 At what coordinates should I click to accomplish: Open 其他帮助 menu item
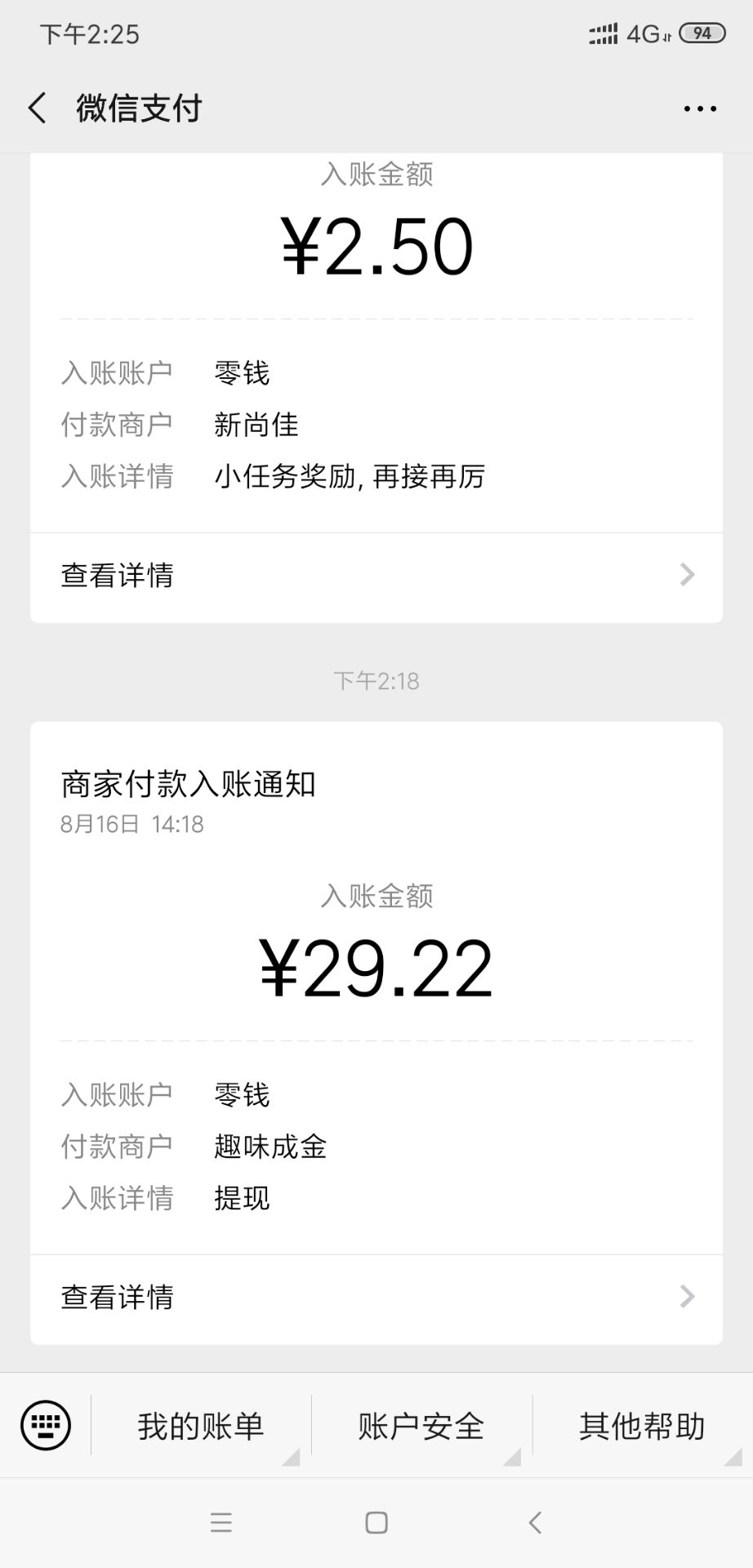(x=642, y=1425)
